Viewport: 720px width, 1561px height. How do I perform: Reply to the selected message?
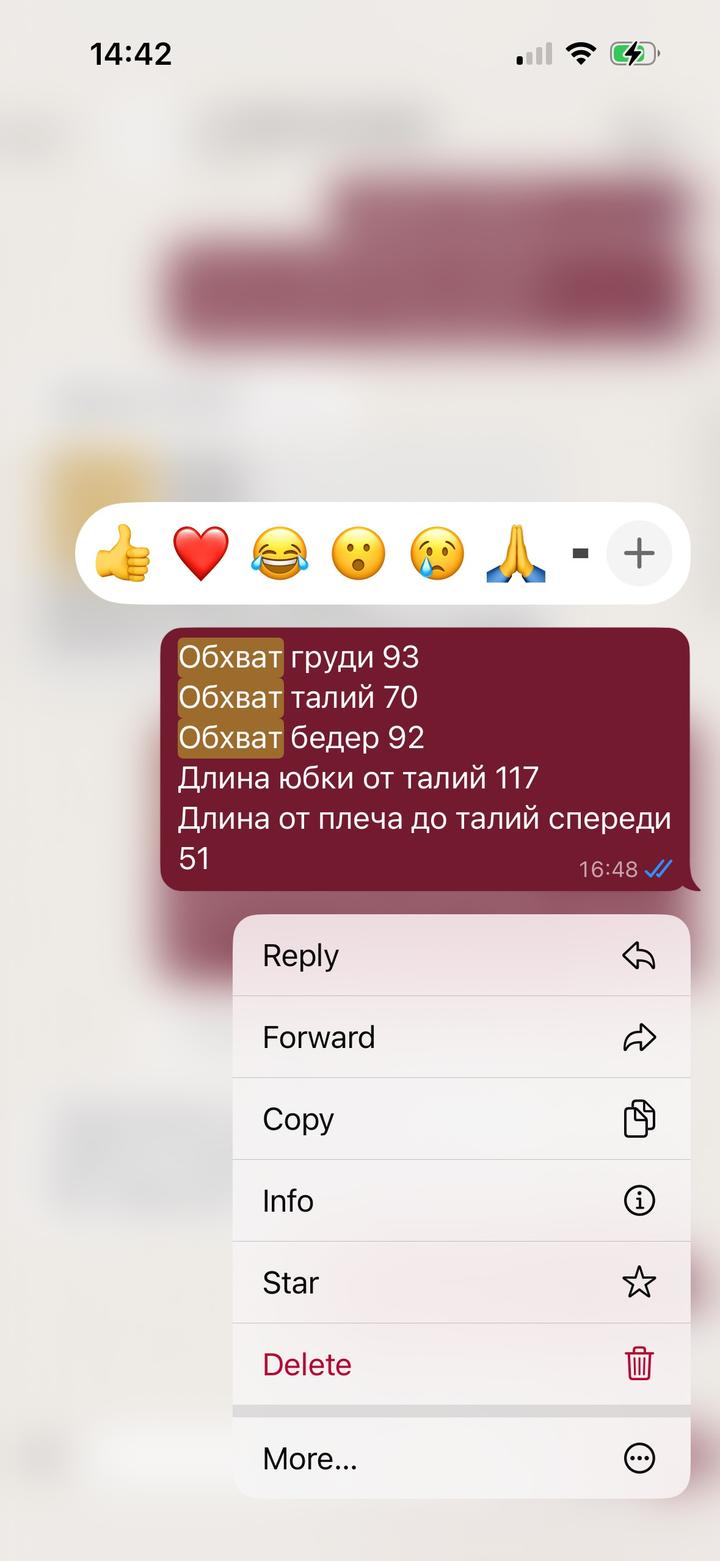[461, 956]
